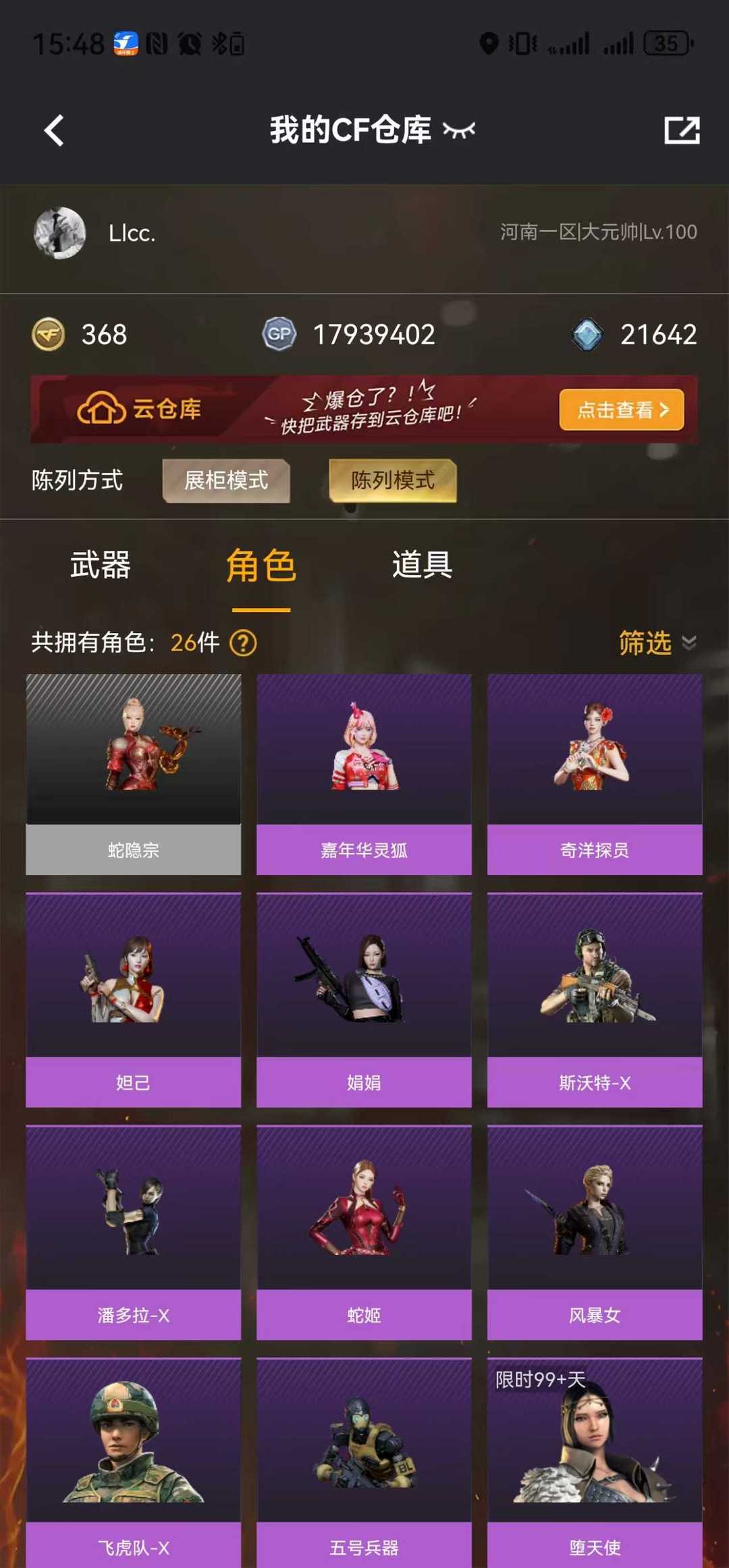Expand the 筛选 filter dropdown
The width and height of the screenshot is (729, 1568).
point(658,643)
